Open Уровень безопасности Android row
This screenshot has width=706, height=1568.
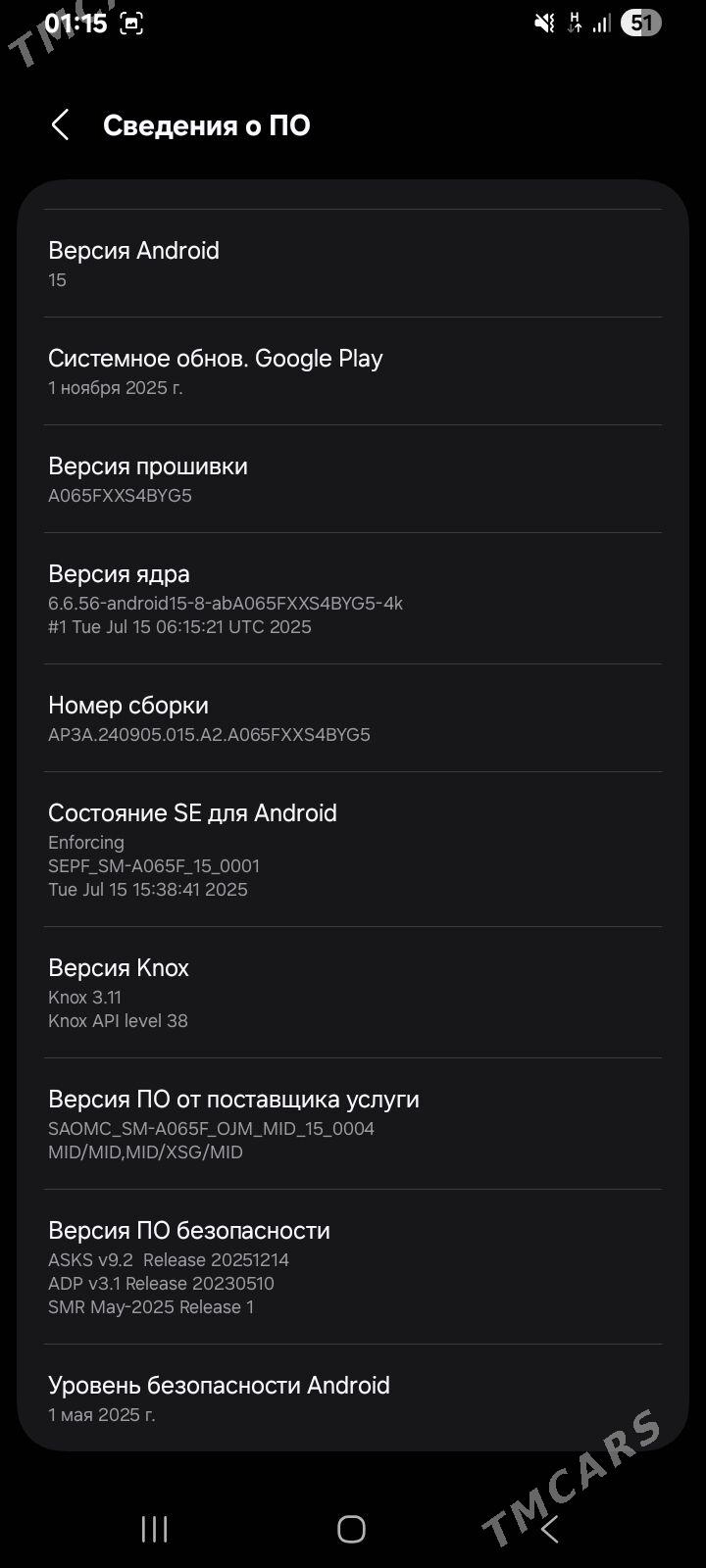point(353,1397)
